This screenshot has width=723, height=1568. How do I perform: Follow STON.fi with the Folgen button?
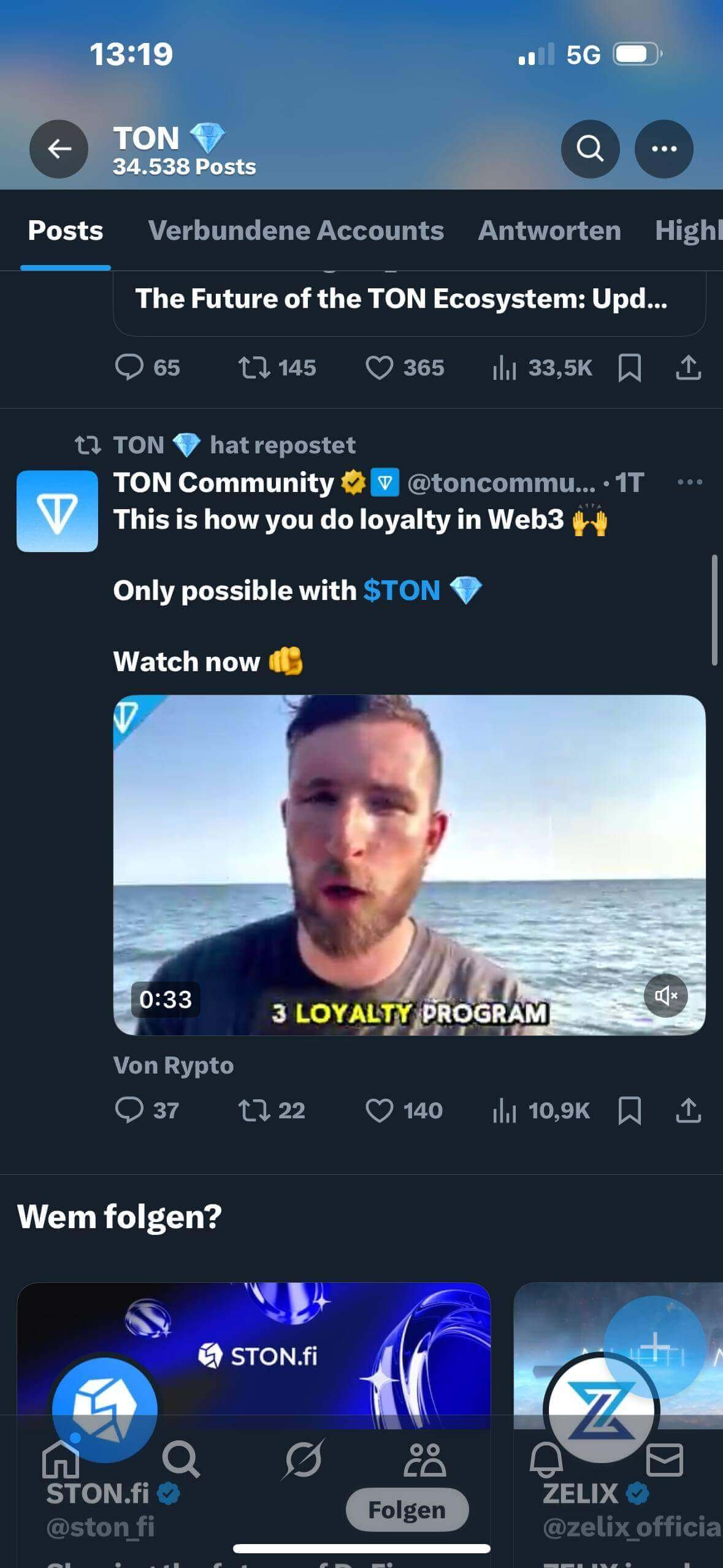[407, 1509]
